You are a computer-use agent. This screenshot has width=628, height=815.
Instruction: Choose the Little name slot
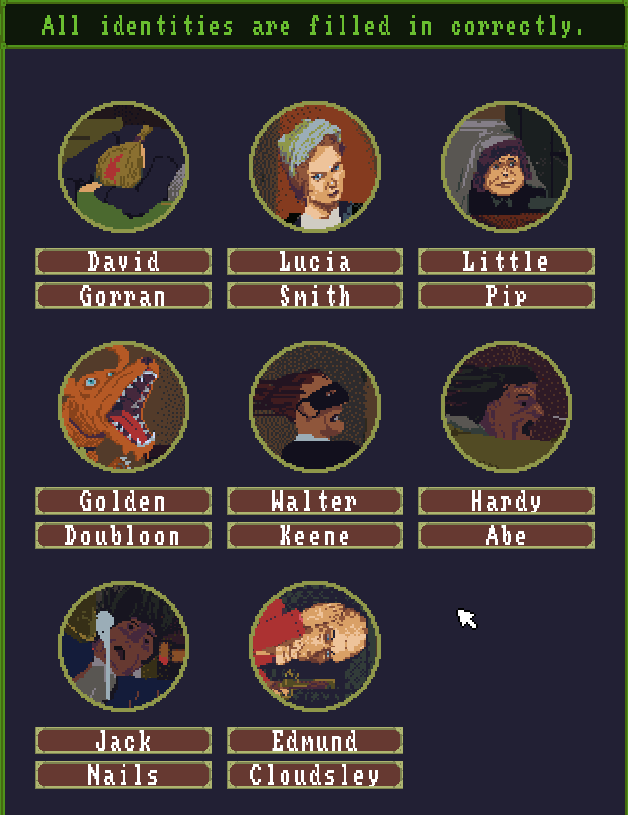pyautogui.click(x=506, y=262)
